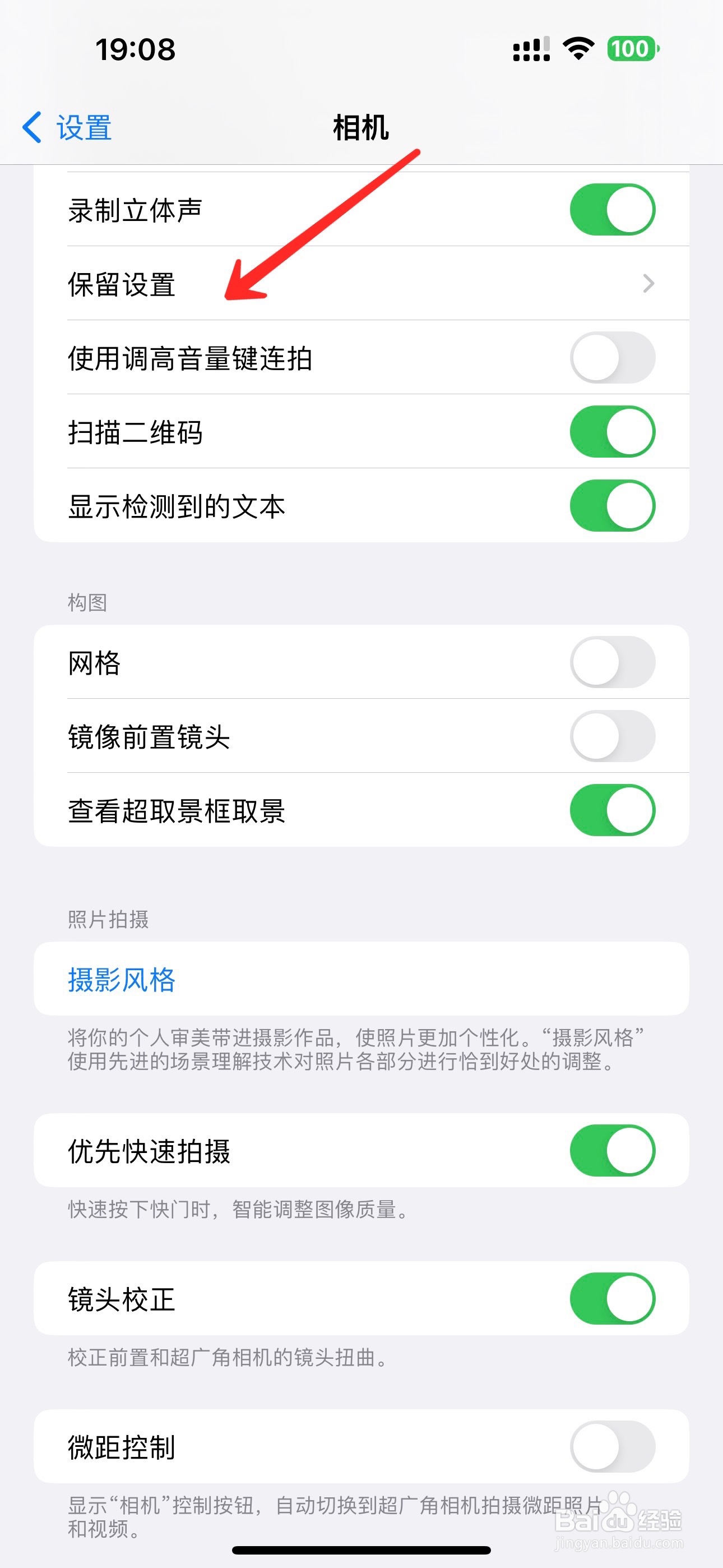Disable 查看超取景框取景 view outside frame
The image size is (723, 1568).
610,810
